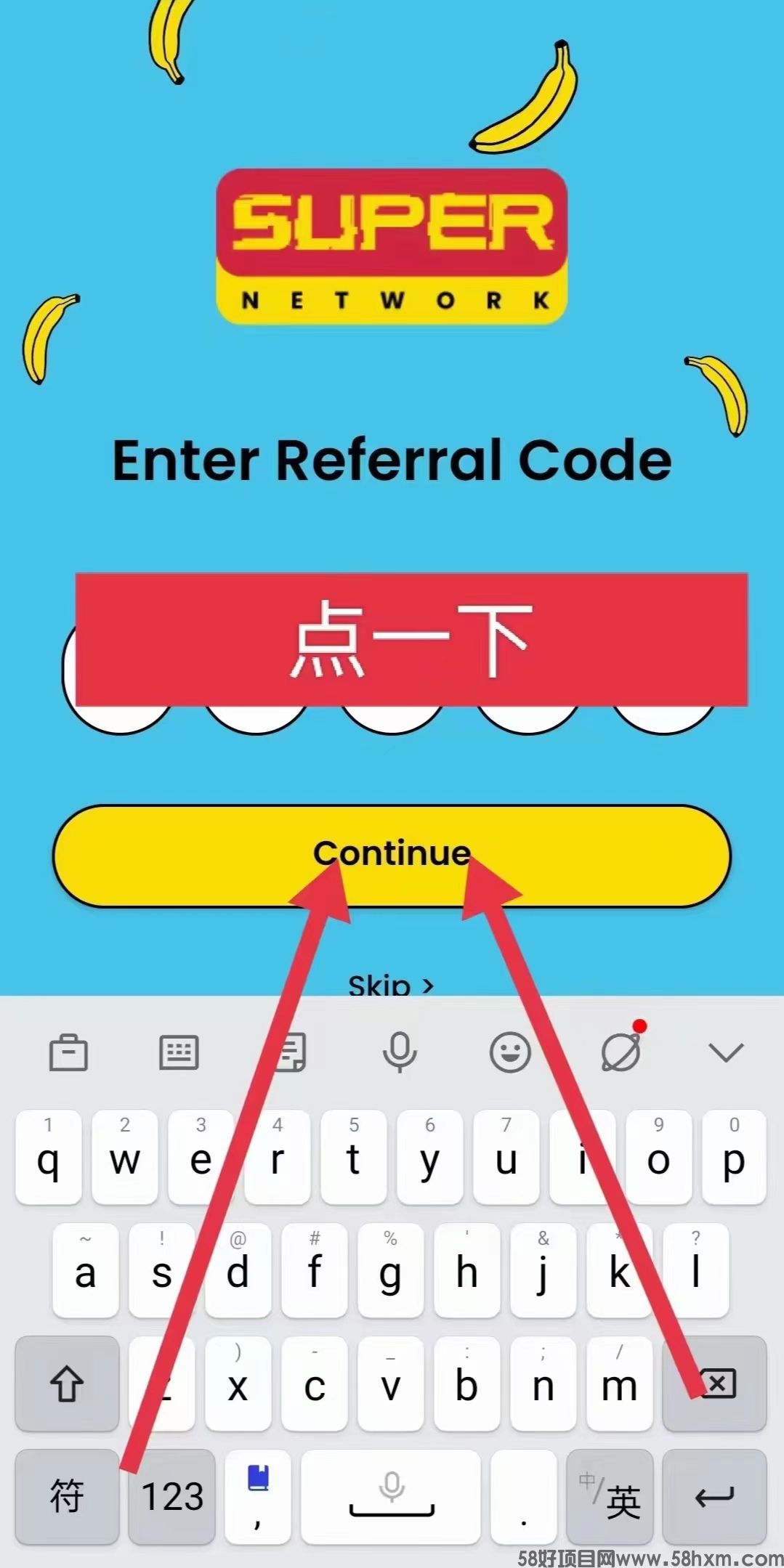This screenshot has height=1568, width=784.
Task: Start voice input from keyboard toolbar microphone
Action: coord(400,1052)
